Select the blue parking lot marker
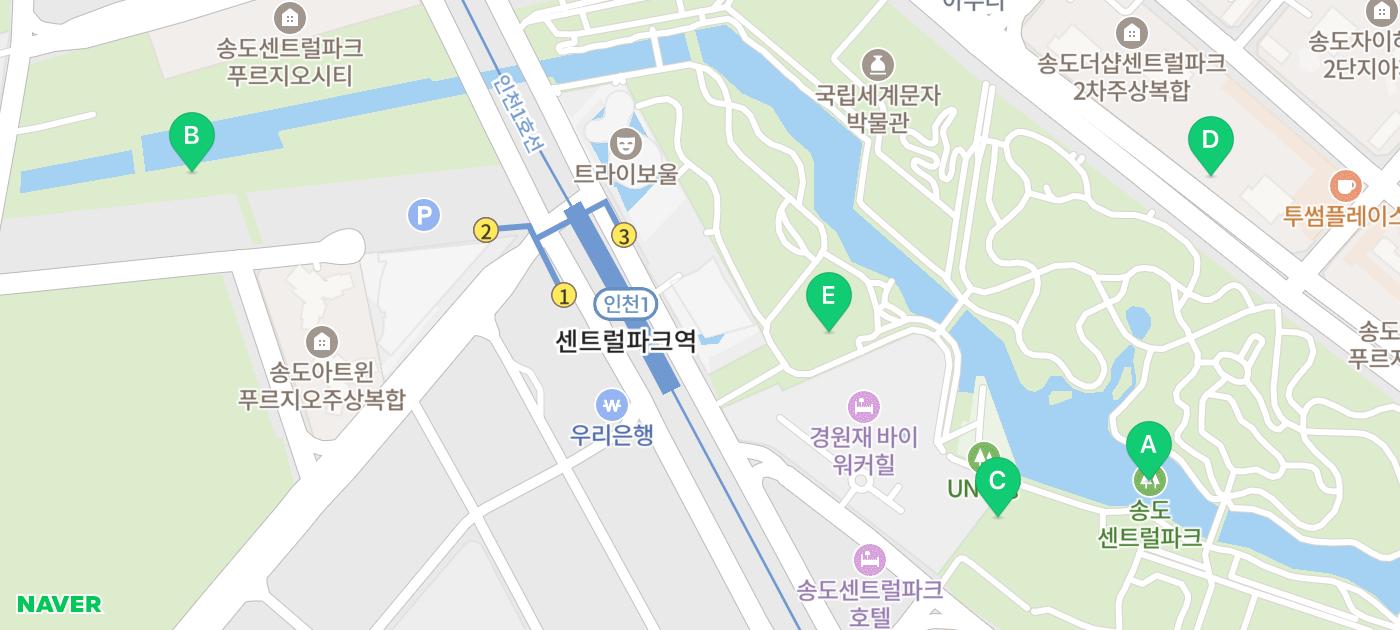Image resolution: width=1400 pixels, height=630 pixels. [x=424, y=215]
